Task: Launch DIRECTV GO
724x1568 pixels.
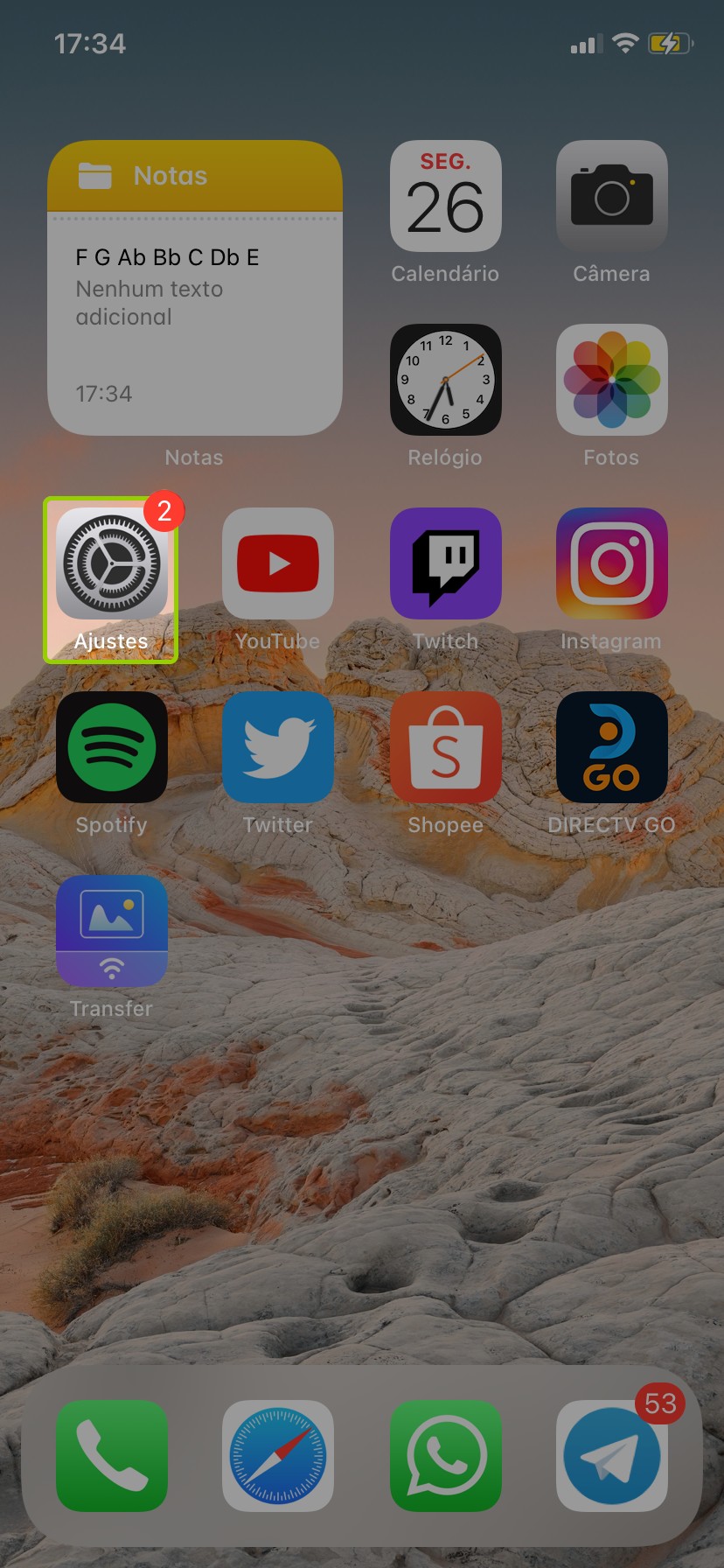Action: (x=611, y=747)
